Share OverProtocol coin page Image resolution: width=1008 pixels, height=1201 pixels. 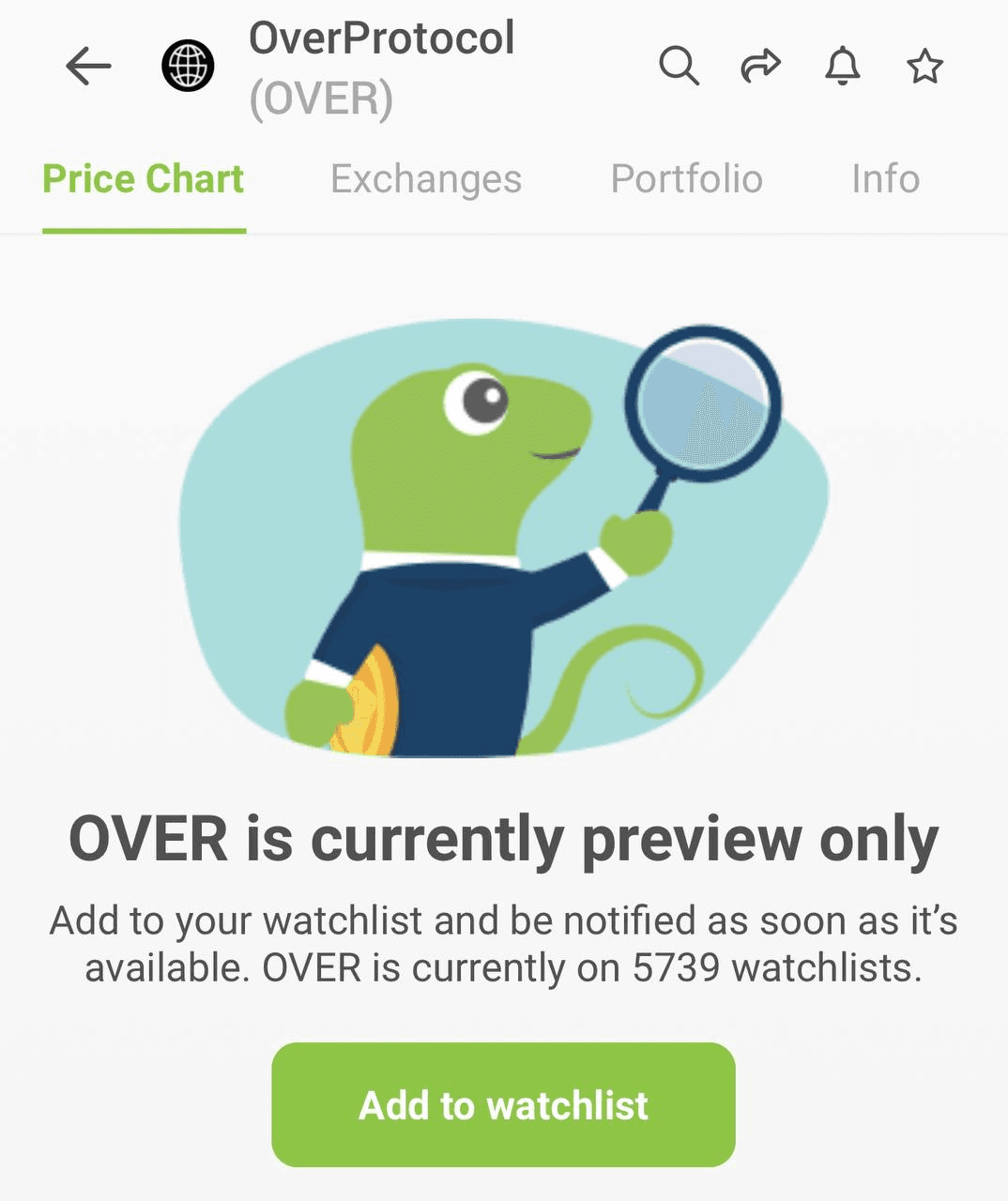click(760, 67)
